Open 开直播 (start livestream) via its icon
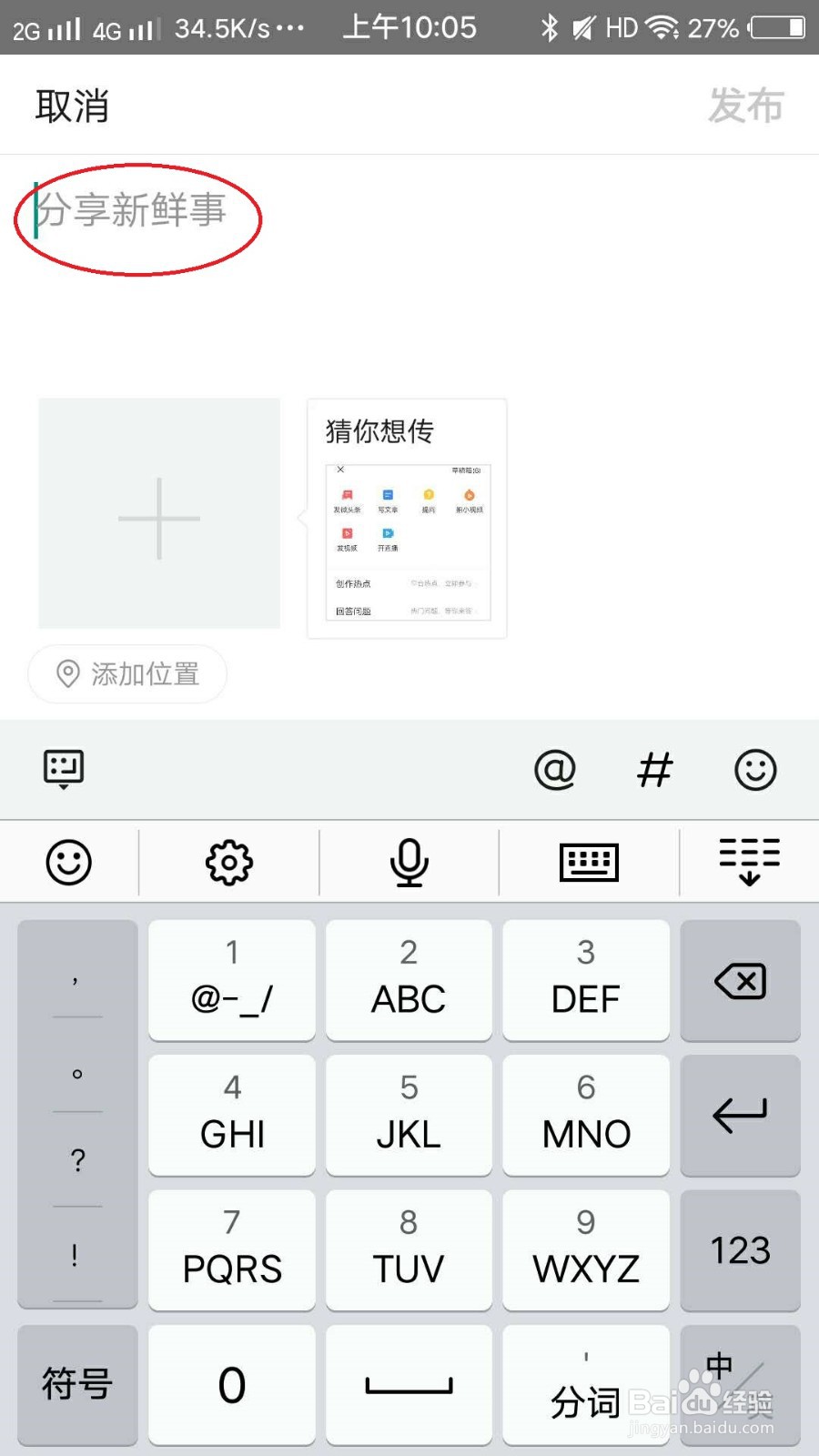The height and width of the screenshot is (1456, 819). click(387, 534)
